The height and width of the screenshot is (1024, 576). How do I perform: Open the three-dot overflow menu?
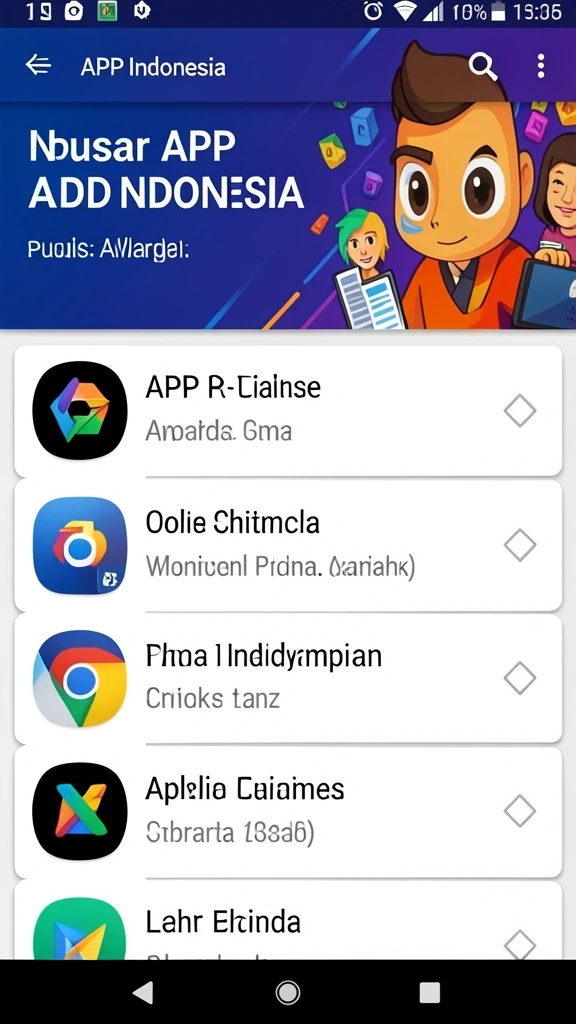pyautogui.click(x=541, y=66)
